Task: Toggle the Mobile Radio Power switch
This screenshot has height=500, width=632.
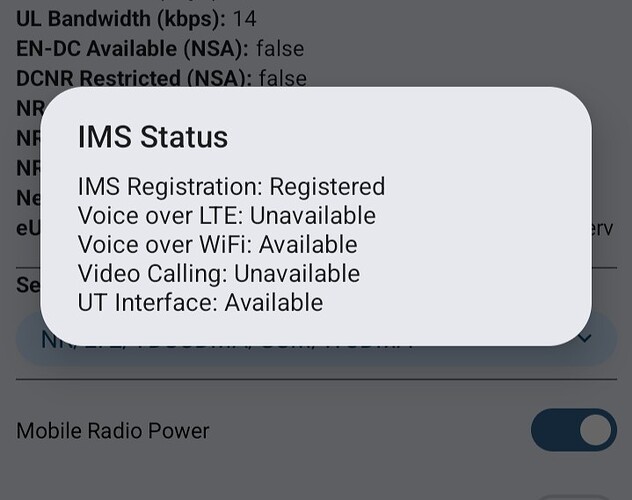Action: [x=573, y=430]
